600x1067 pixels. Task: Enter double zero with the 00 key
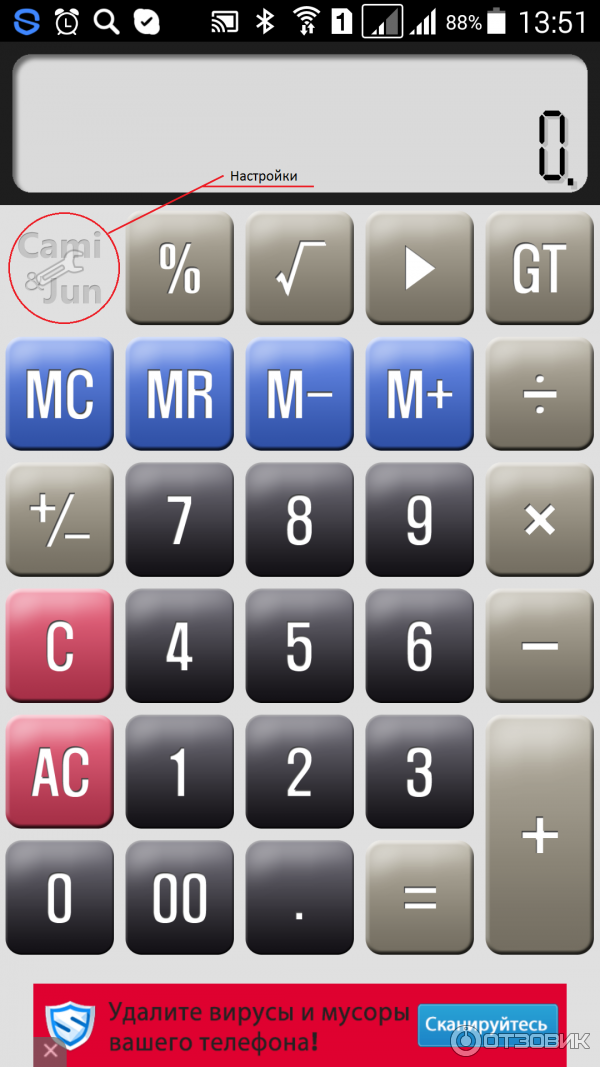point(180,897)
